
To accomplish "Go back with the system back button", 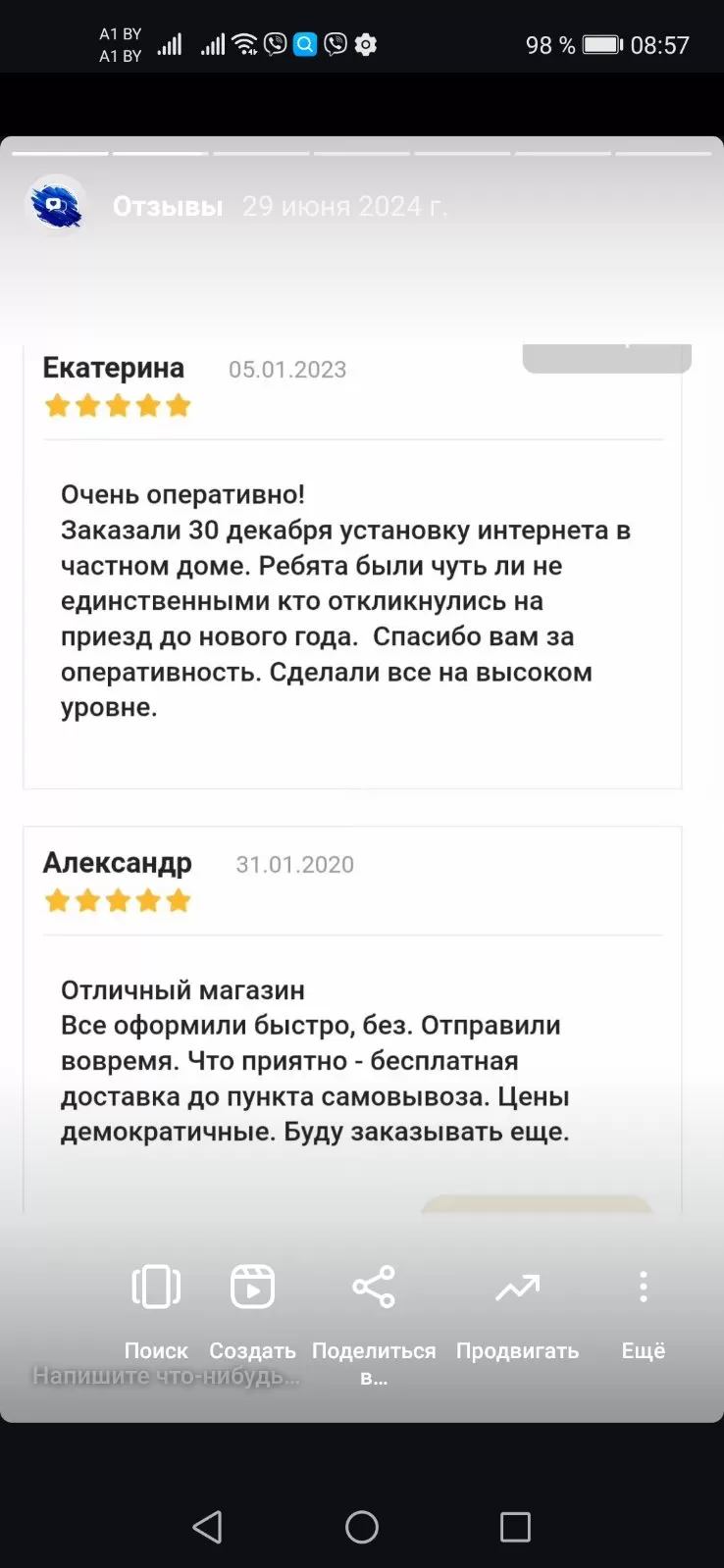I will tap(207, 1527).
